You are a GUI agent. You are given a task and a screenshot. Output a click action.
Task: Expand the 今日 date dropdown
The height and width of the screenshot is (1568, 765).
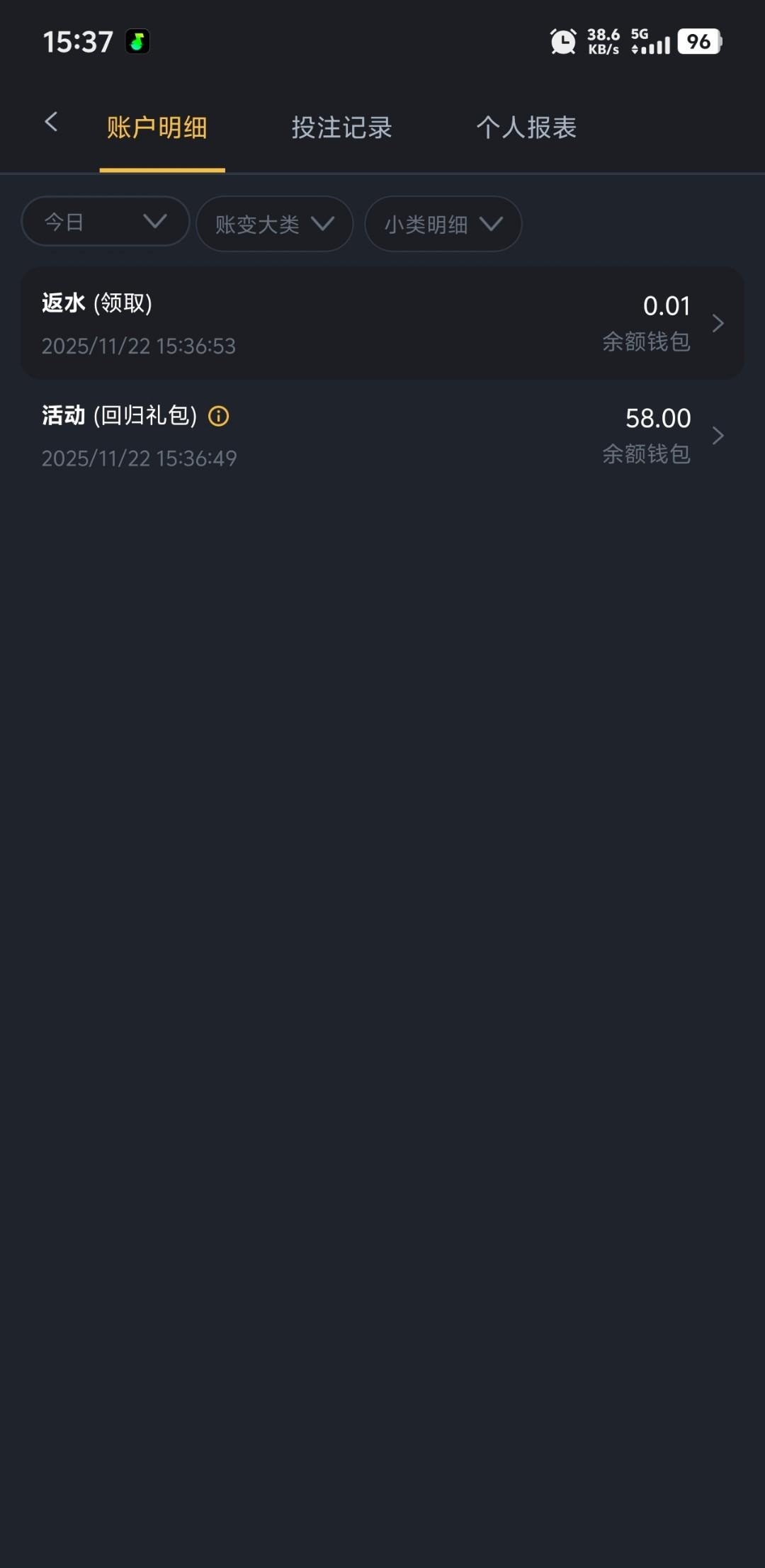pos(106,222)
